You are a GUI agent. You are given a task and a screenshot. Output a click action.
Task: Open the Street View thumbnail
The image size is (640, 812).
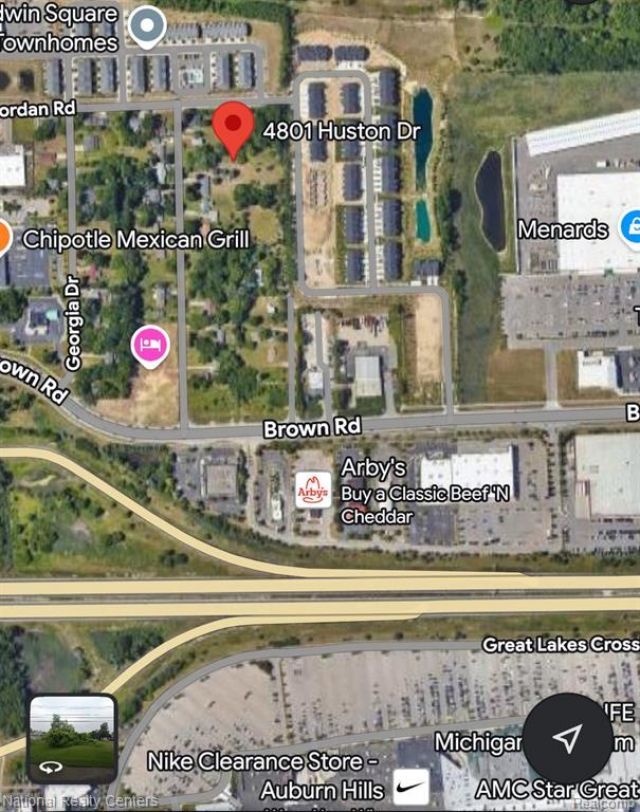tap(72, 738)
